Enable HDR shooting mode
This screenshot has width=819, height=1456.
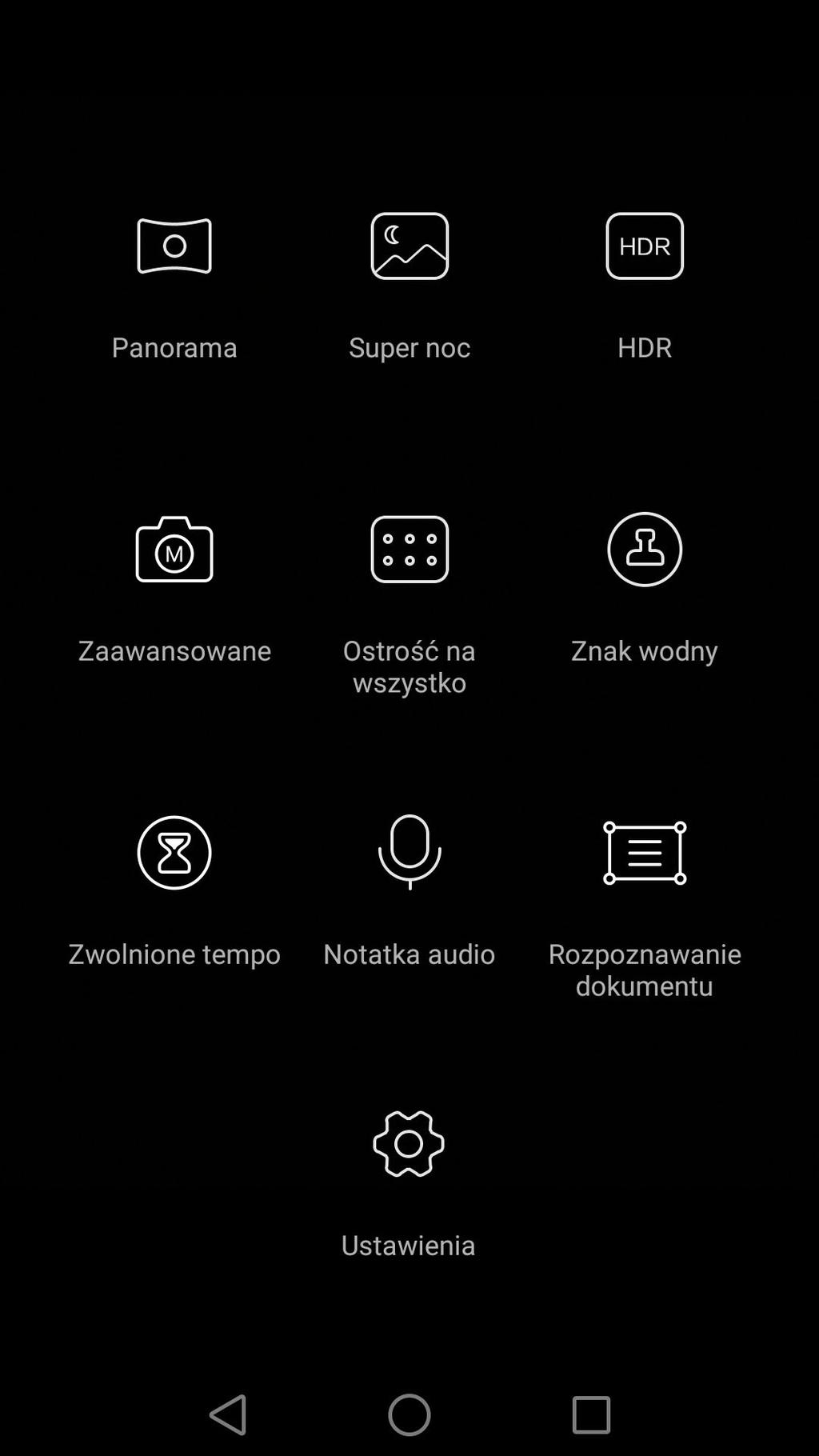tap(645, 246)
